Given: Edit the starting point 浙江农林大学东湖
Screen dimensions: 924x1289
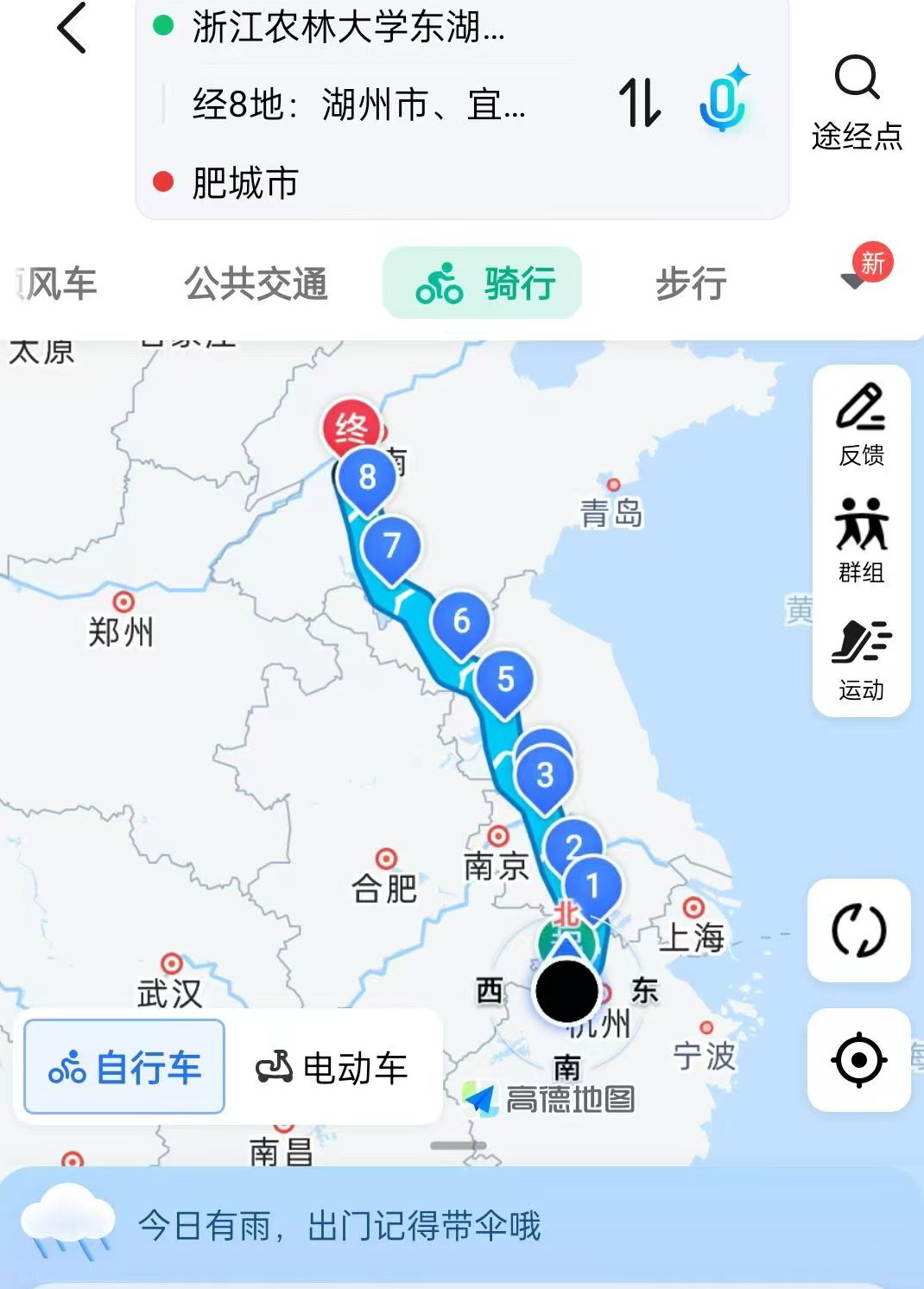Looking at the screenshot, I should [347, 28].
